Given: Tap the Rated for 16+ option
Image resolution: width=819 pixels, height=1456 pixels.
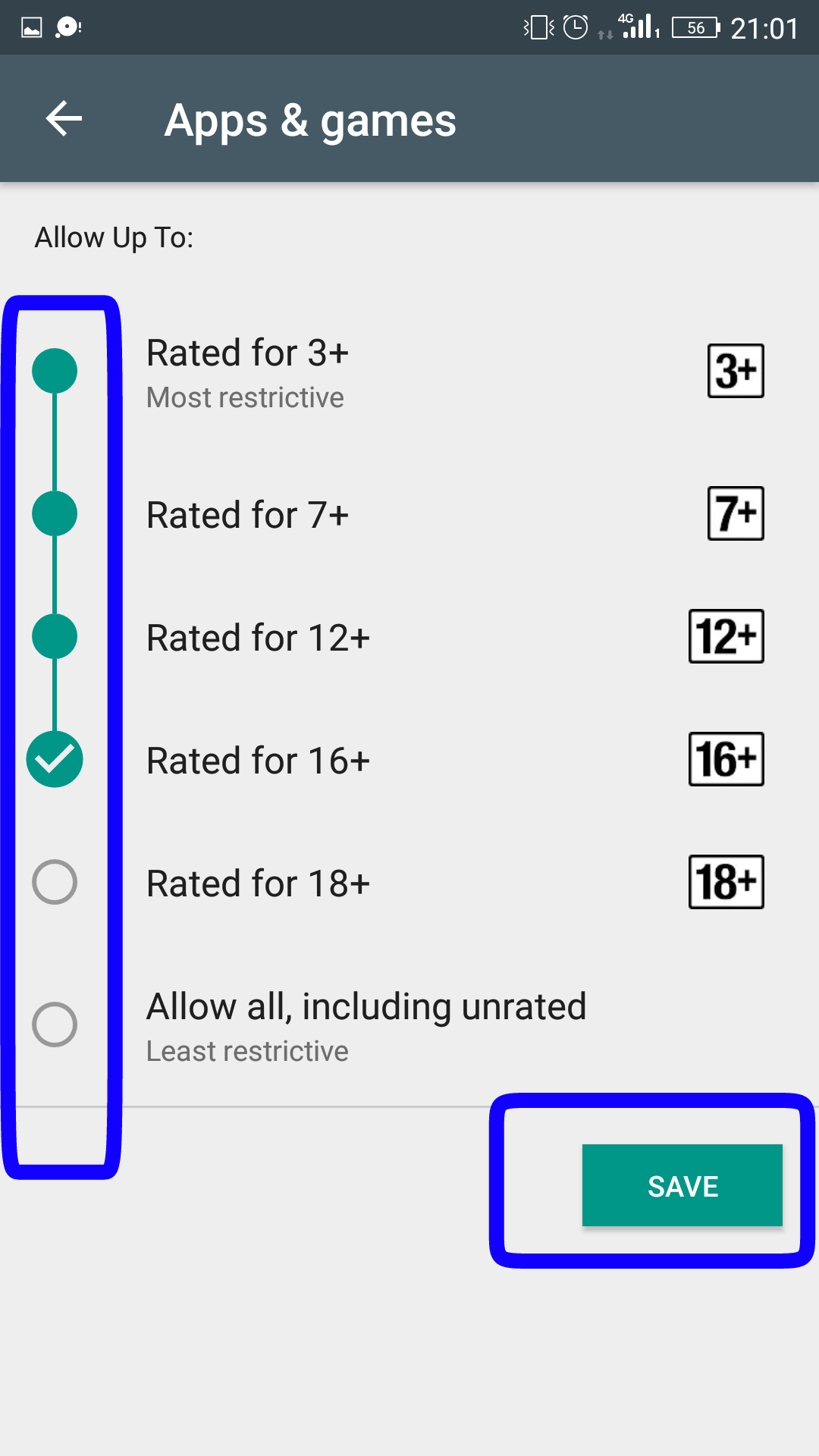Looking at the screenshot, I should click(x=409, y=760).
